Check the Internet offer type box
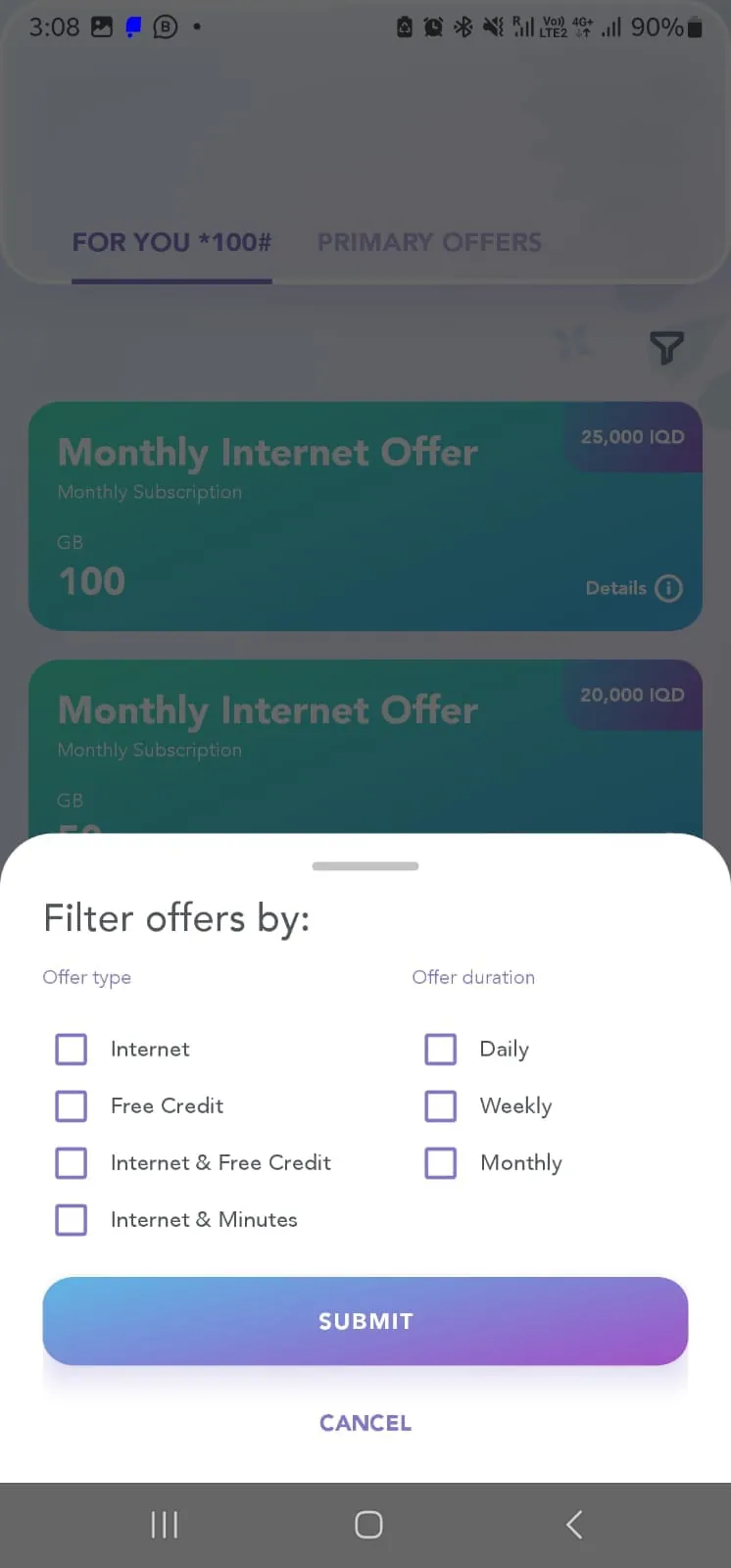 72,1050
